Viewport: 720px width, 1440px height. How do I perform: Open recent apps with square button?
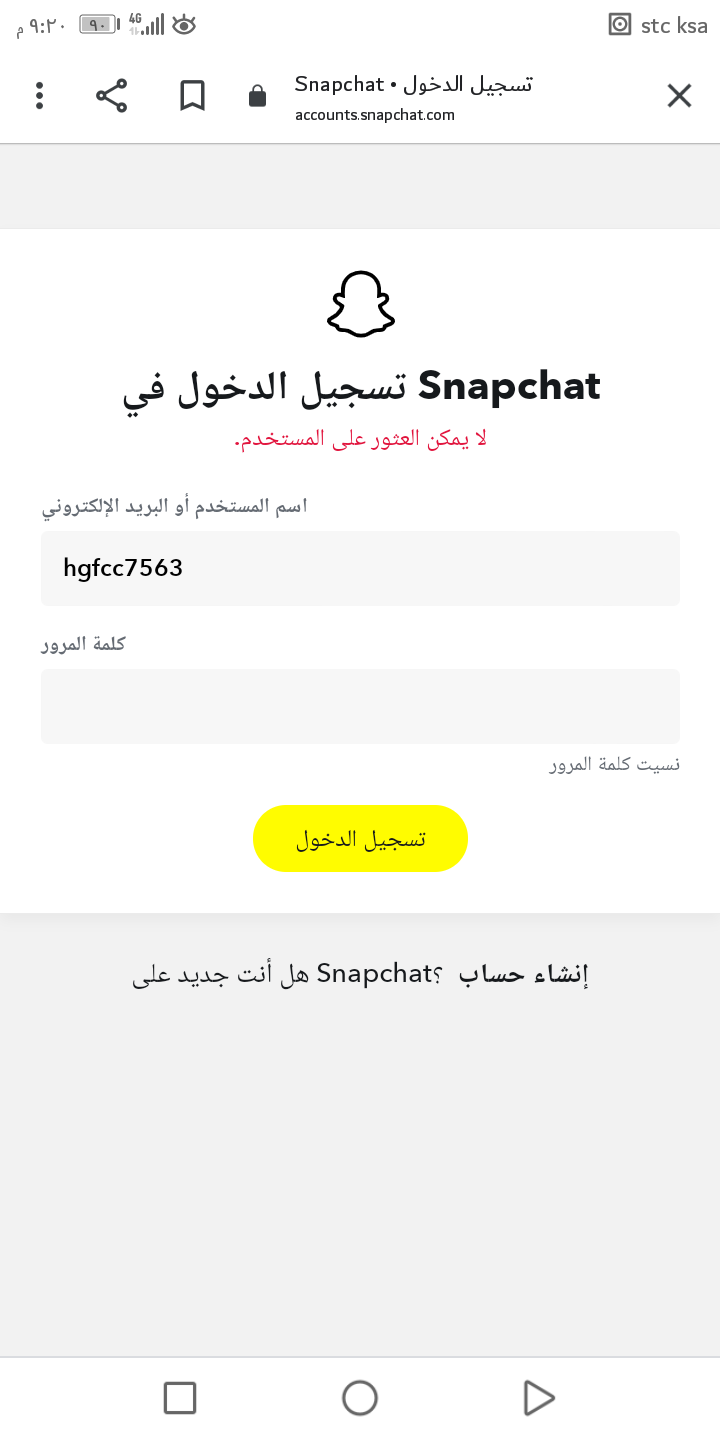pyautogui.click(x=180, y=1398)
